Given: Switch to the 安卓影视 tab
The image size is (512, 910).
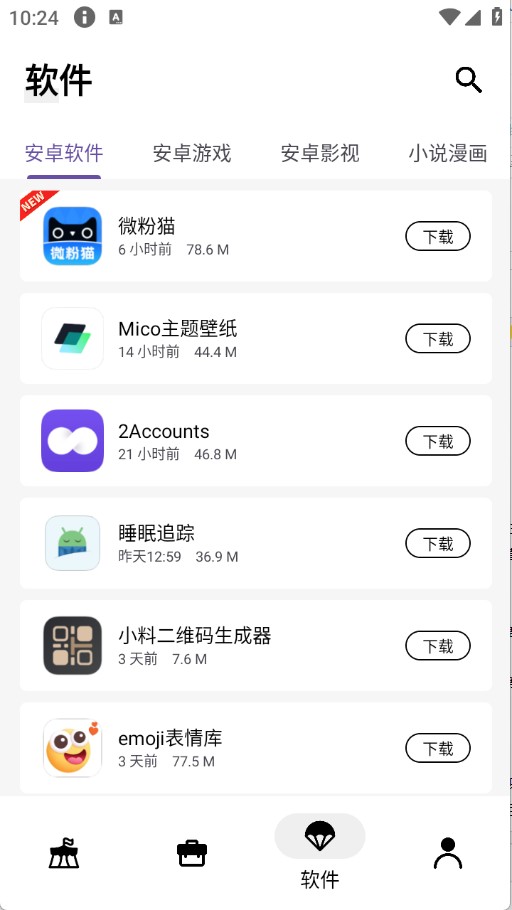Looking at the screenshot, I should click(x=320, y=153).
